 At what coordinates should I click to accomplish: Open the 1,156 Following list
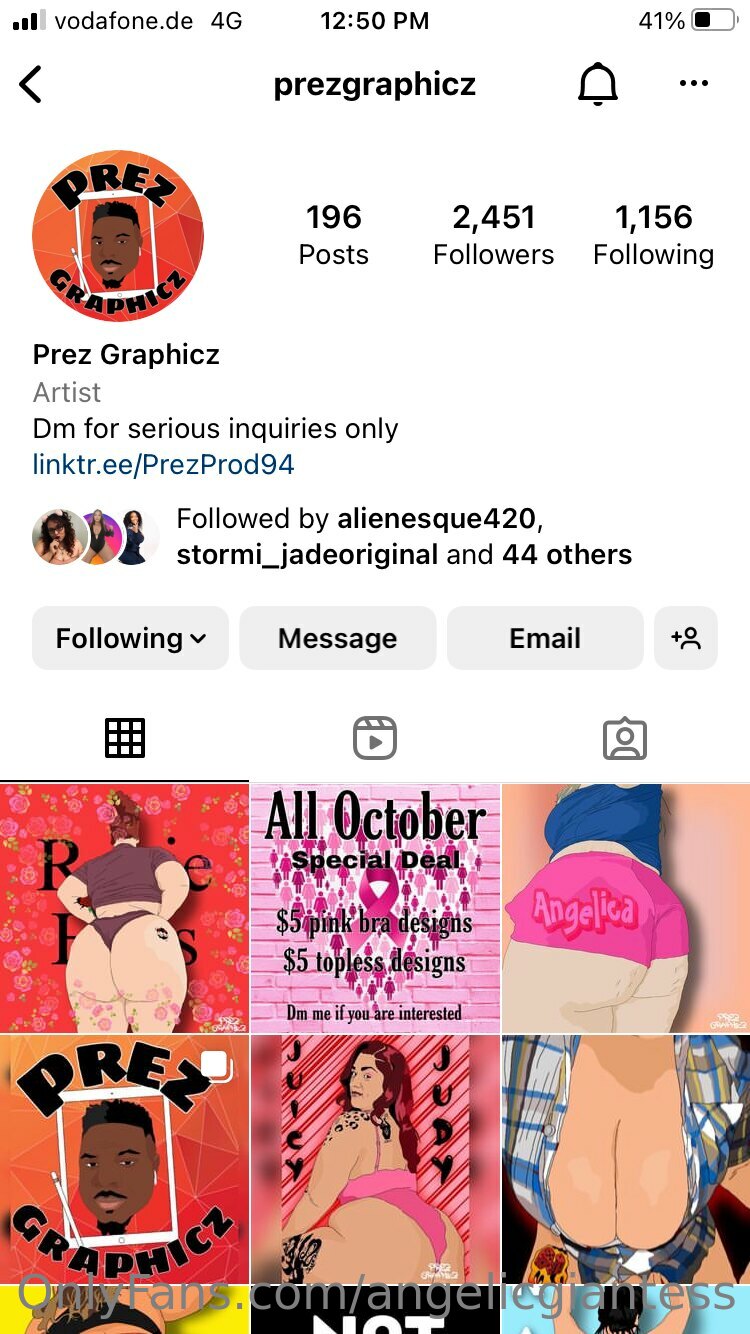[653, 235]
